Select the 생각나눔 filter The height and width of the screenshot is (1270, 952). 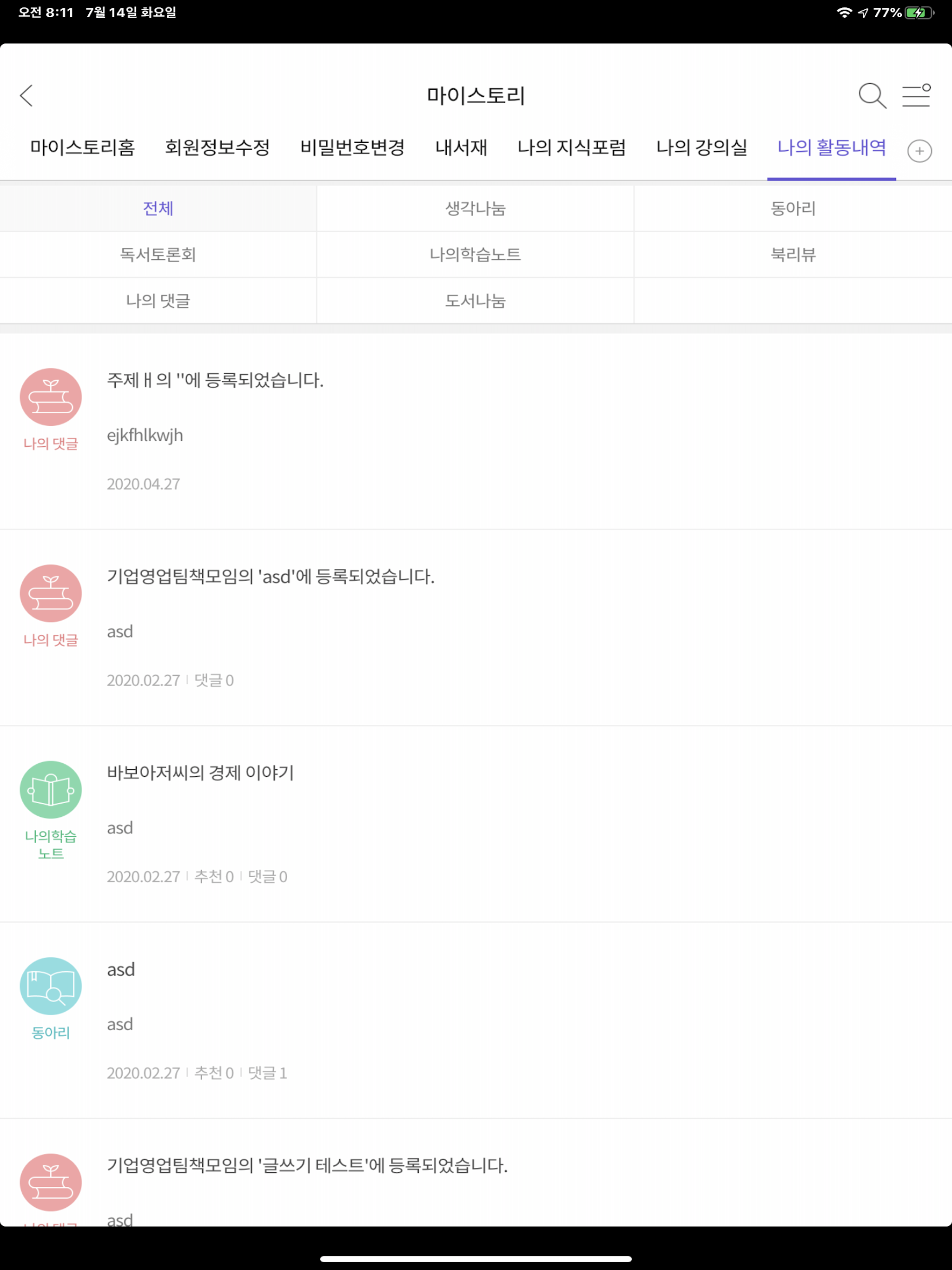pyautogui.click(x=475, y=208)
